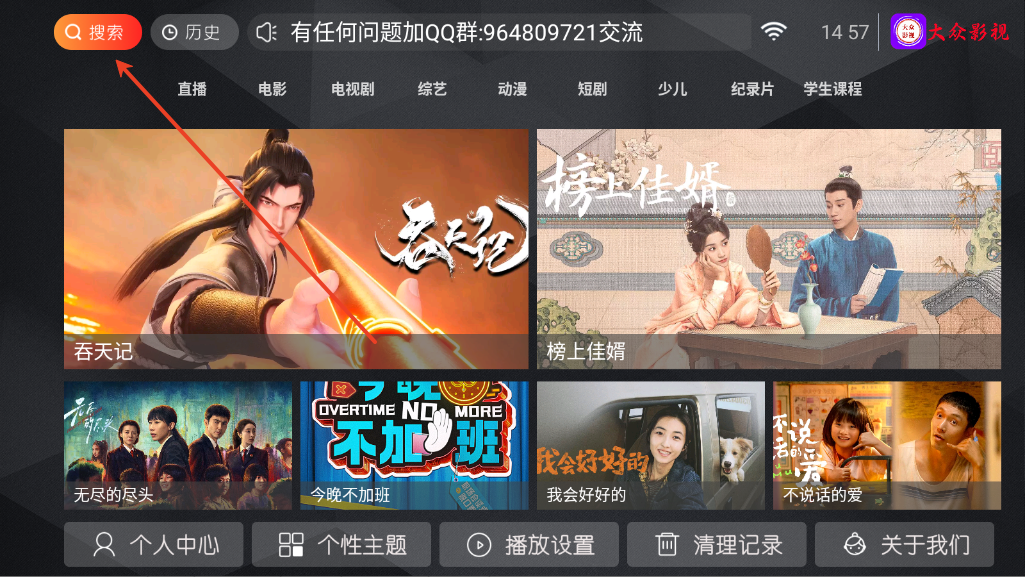Switch to the 少儿 tab
The height and width of the screenshot is (577, 1025).
pyautogui.click(x=672, y=89)
